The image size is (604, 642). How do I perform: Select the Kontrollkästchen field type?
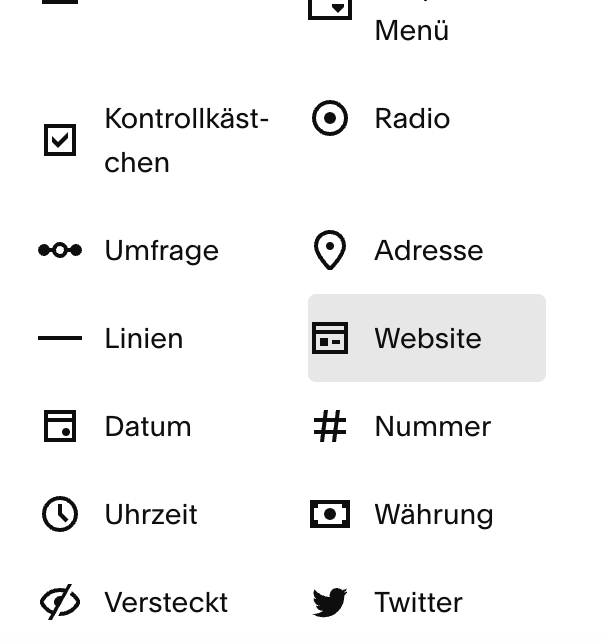tap(157, 140)
